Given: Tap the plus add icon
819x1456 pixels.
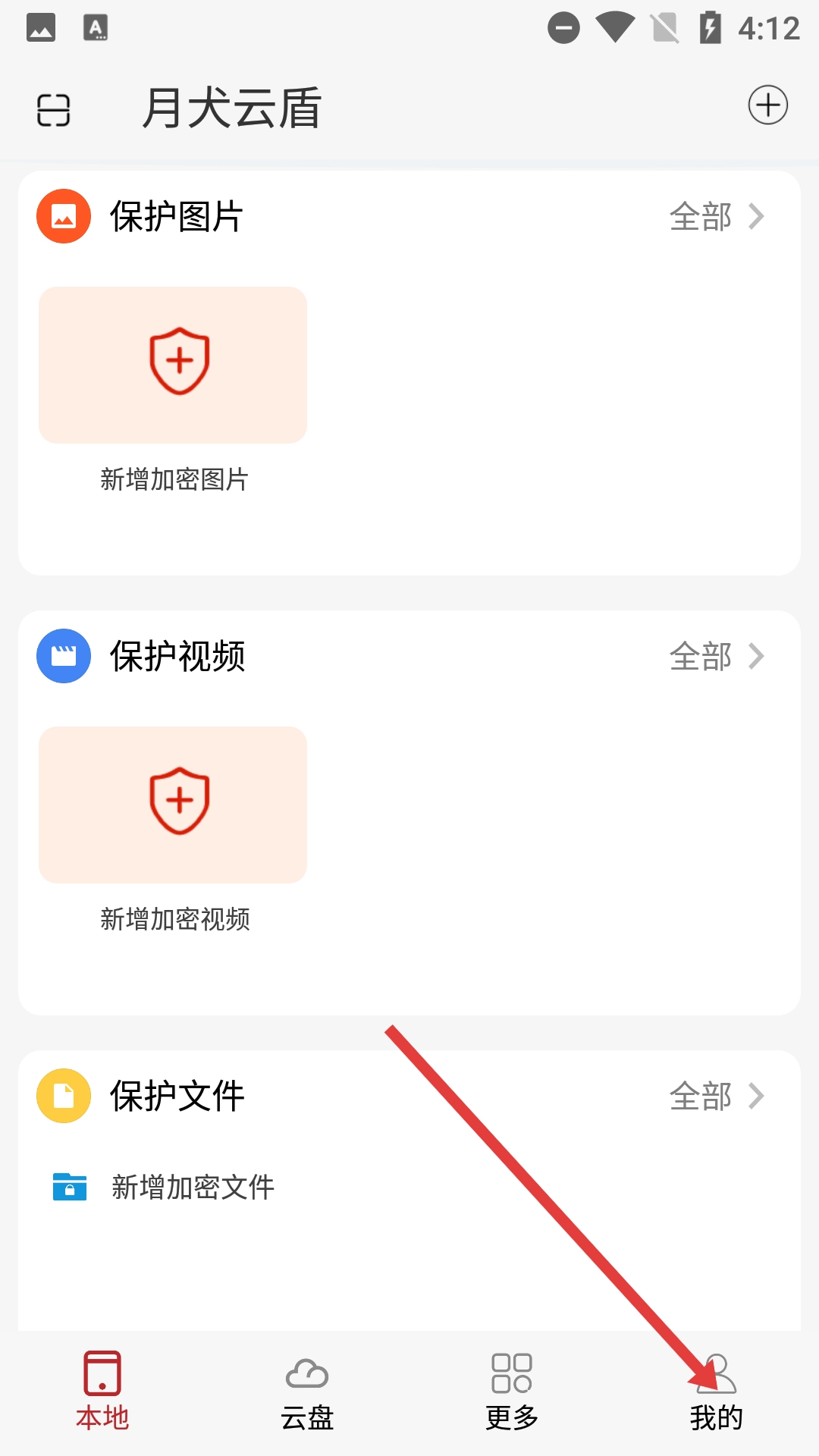Looking at the screenshot, I should [x=767, y=105].
